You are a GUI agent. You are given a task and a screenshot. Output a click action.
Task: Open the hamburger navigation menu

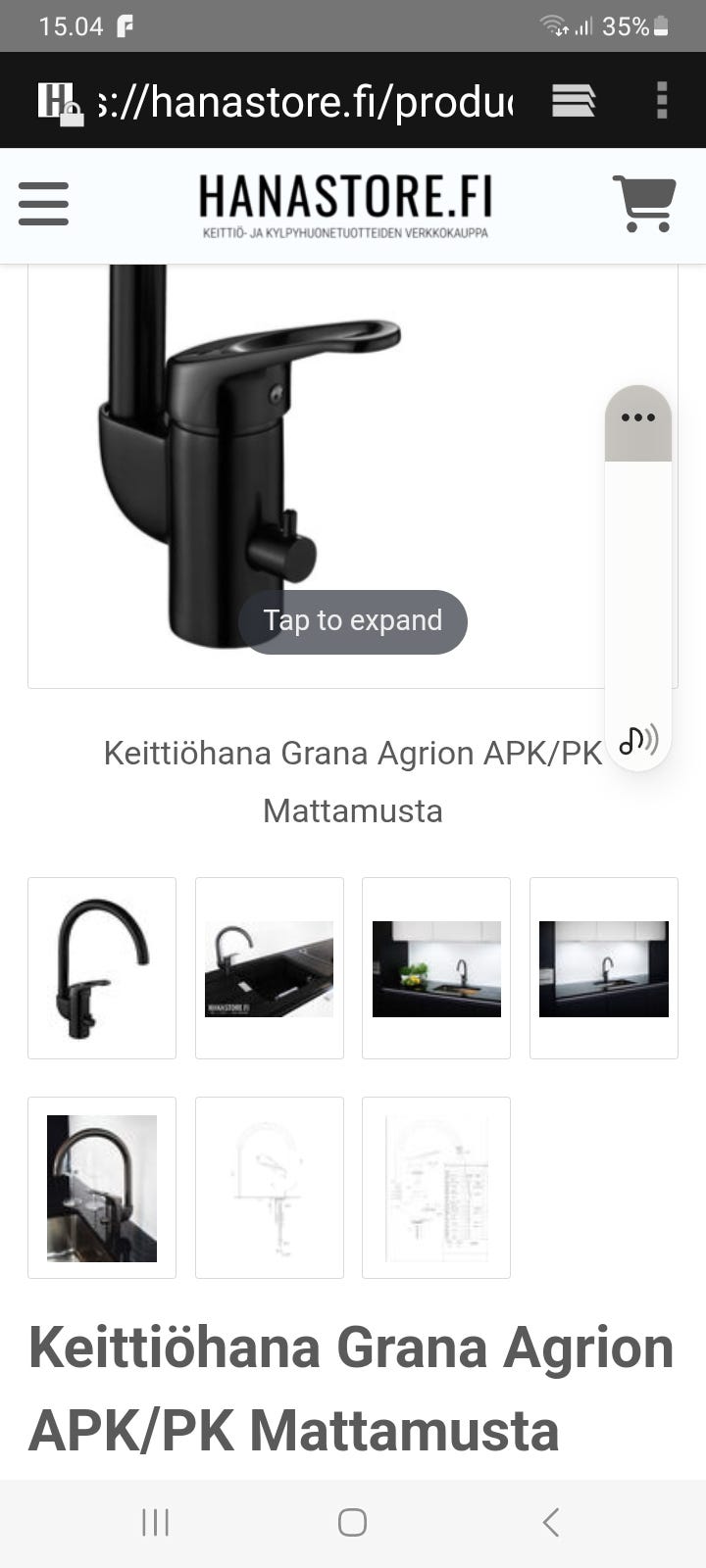tap(43, 204)
